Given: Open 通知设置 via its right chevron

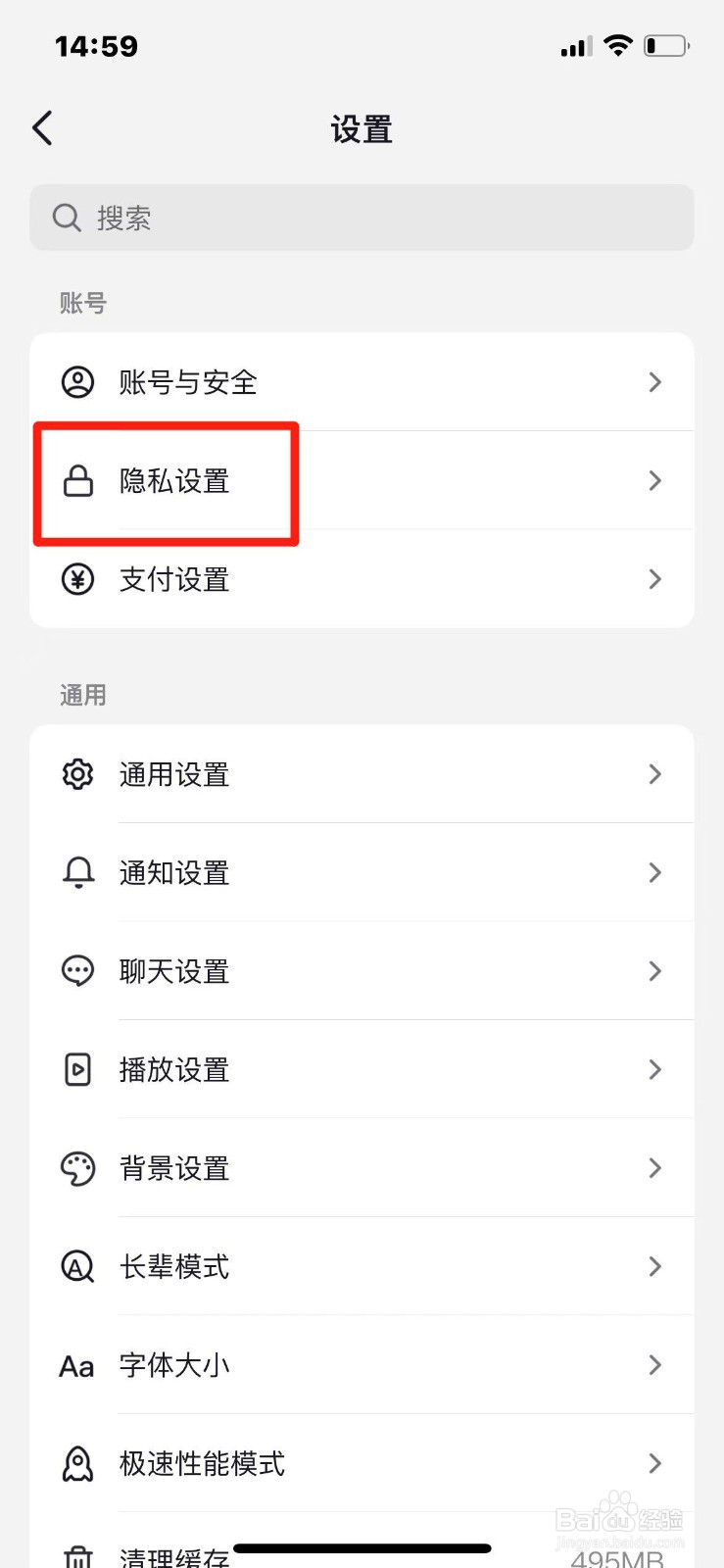Looking at the screenshot, I should pos(654,872).
